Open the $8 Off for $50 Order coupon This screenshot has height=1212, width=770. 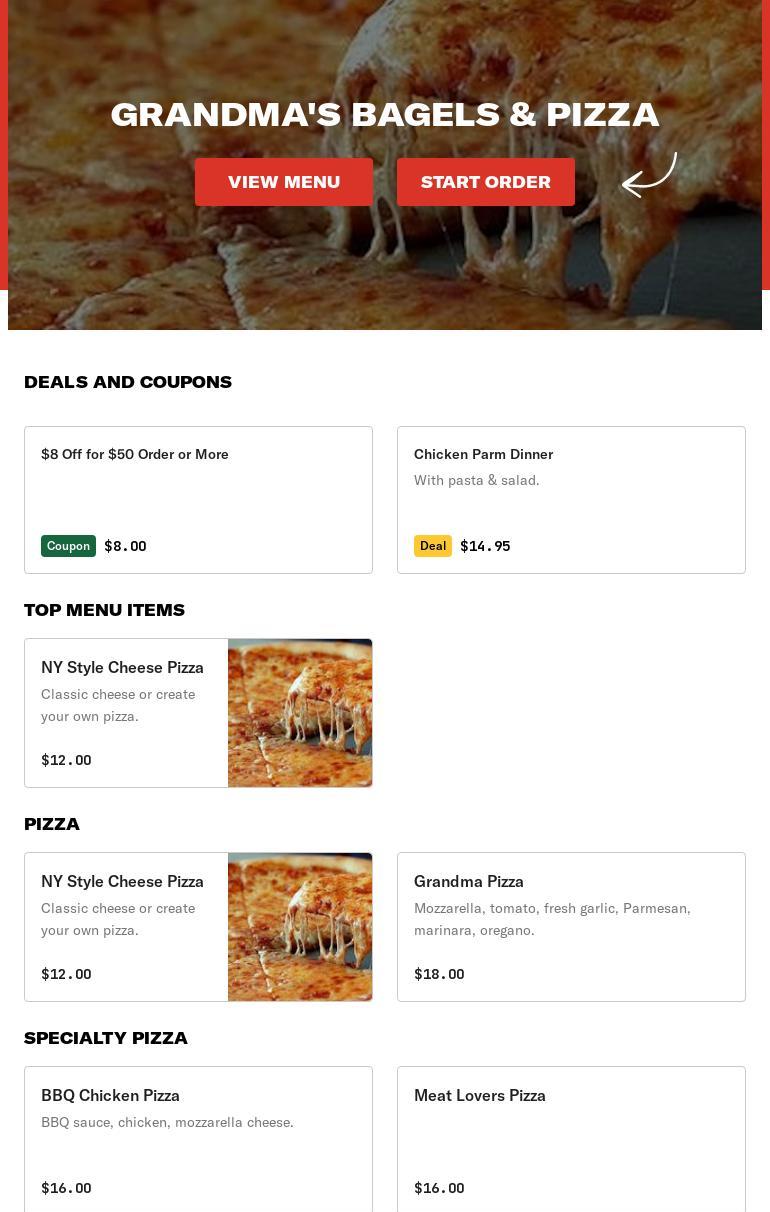[x=198, y=500]
